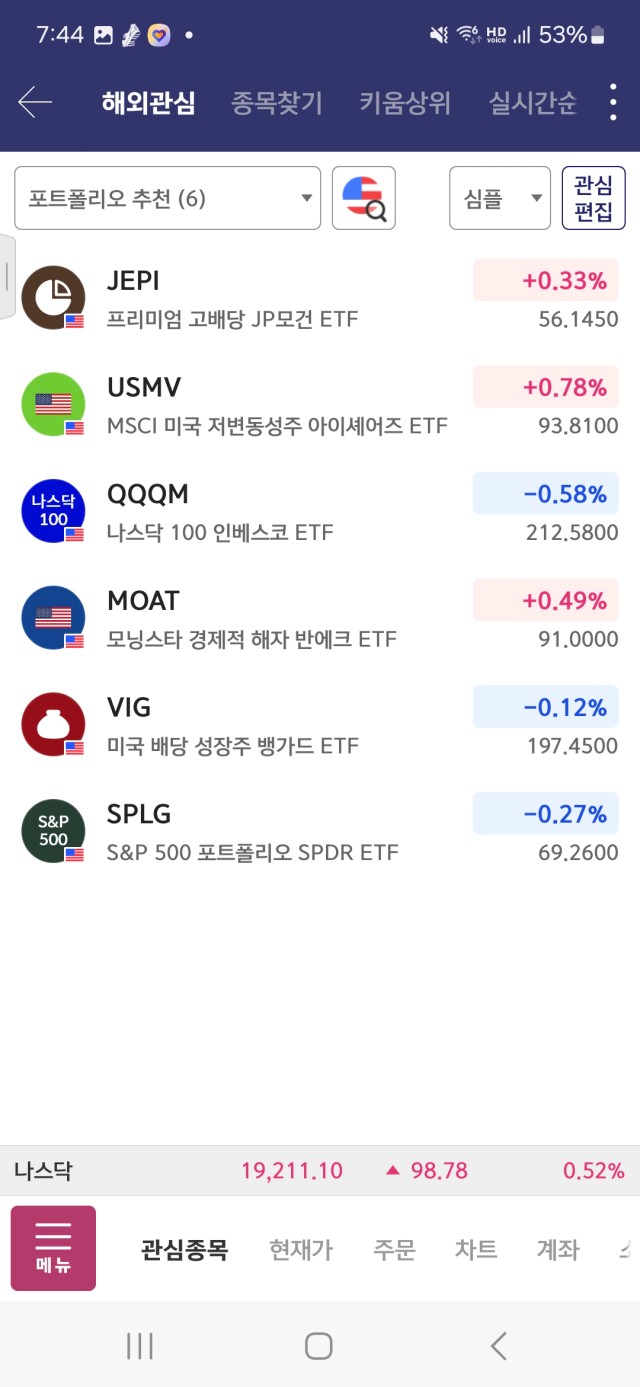This screenshot has height=1387, width=640.
Task: Select the SPLG S&P 500 row
Action: pos(320,832)
